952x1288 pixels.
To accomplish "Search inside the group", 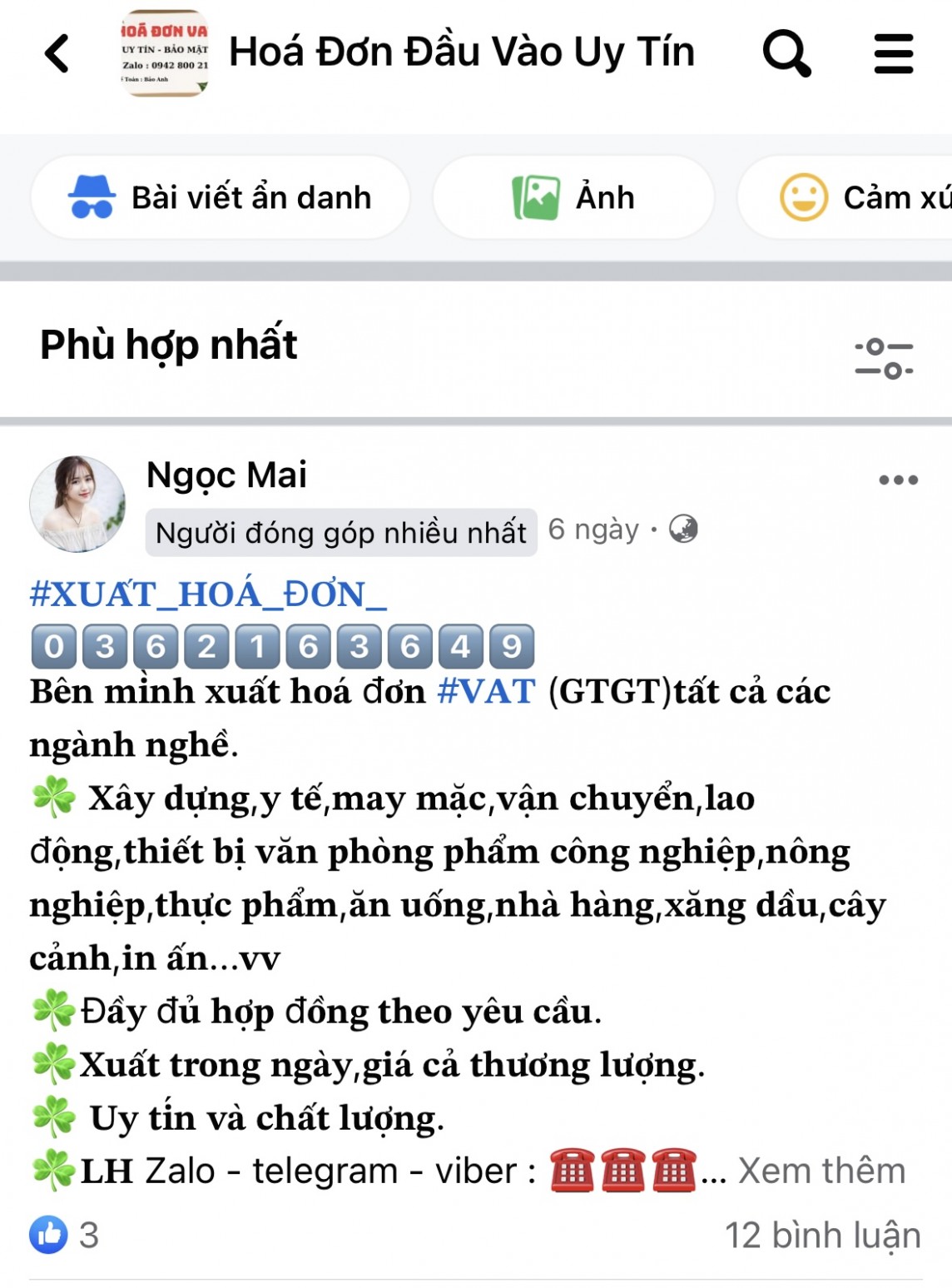I will tap(786, 53).
